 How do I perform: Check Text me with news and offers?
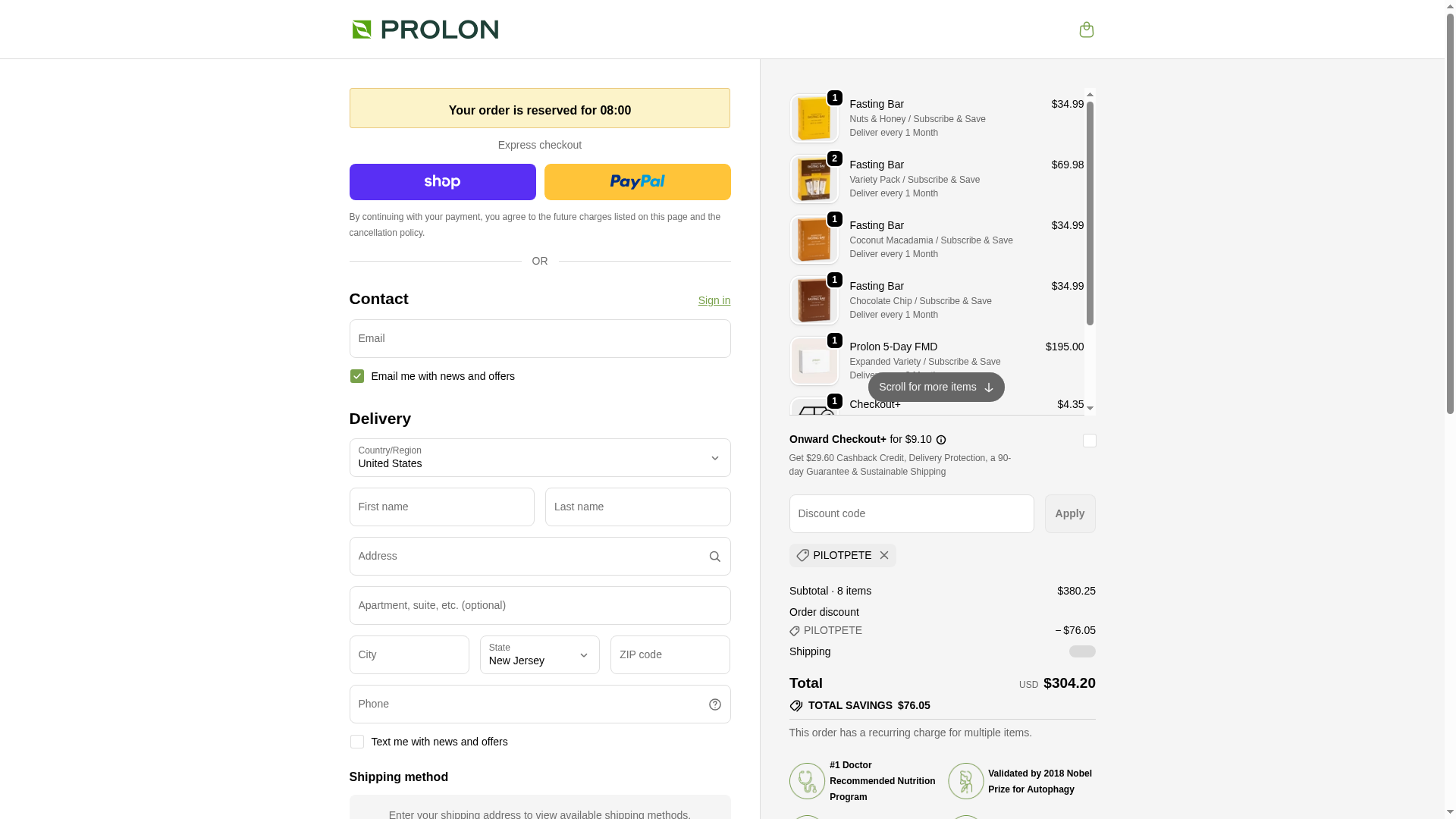pos(357,742)
